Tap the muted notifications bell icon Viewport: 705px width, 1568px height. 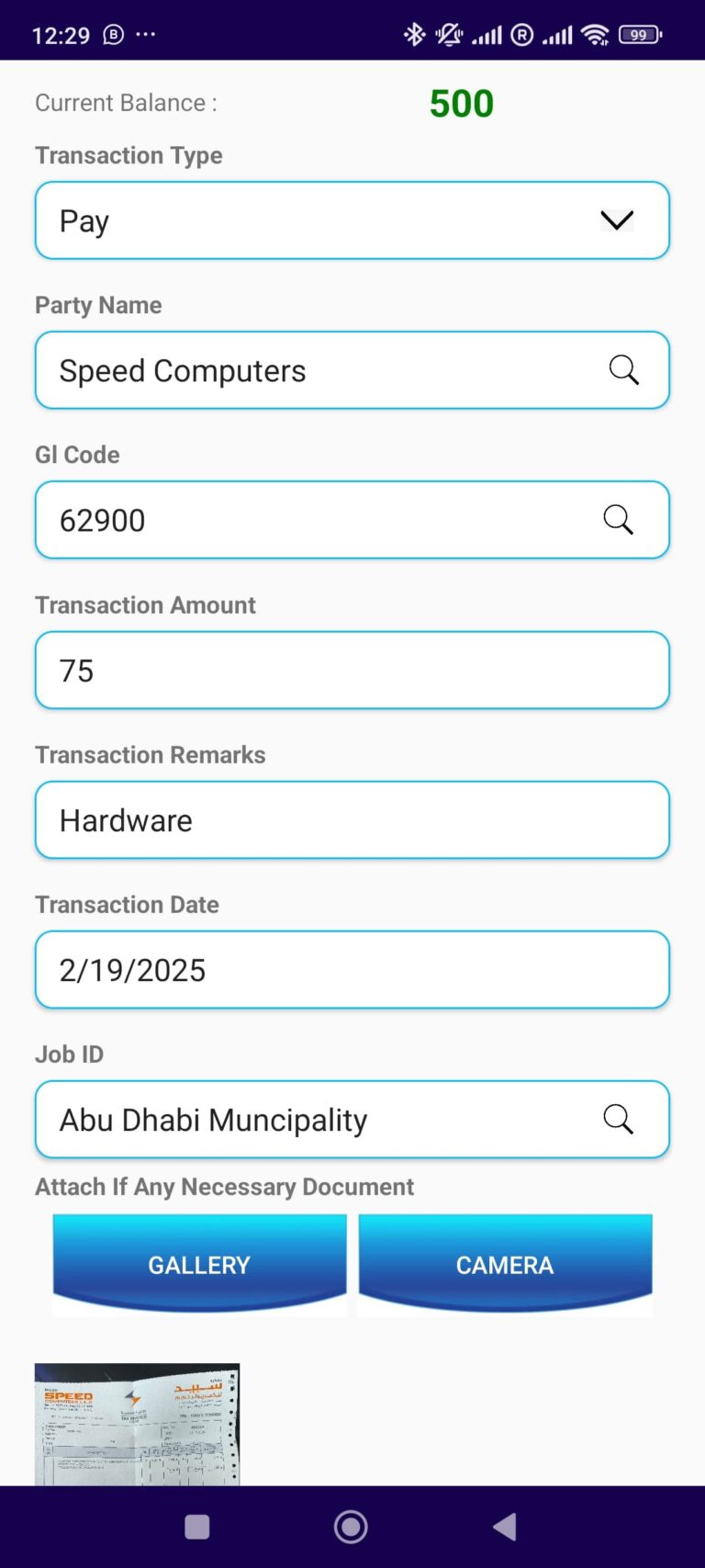(x=447, y=33)
